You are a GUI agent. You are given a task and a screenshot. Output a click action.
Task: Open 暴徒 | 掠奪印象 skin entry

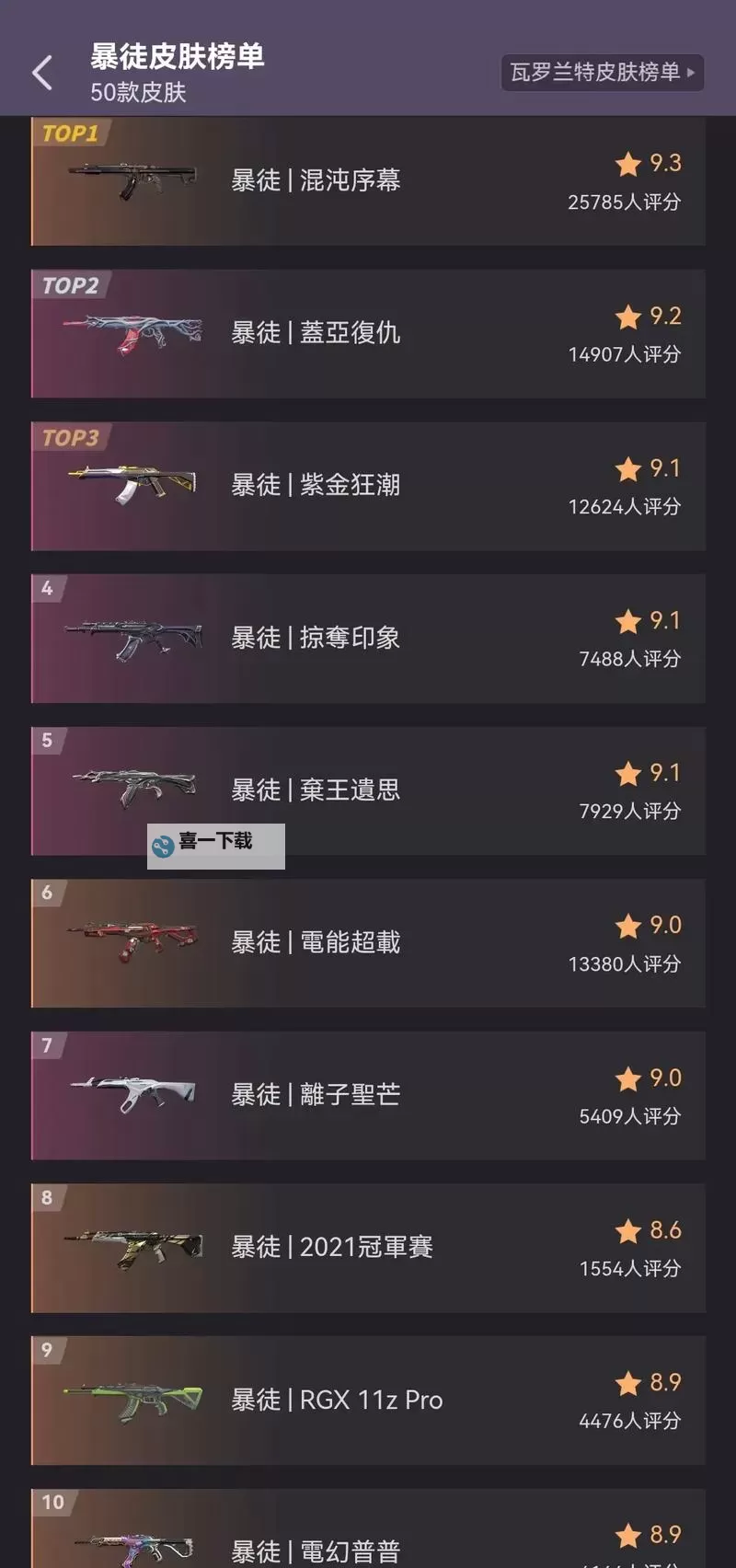(x=368, y=638)
